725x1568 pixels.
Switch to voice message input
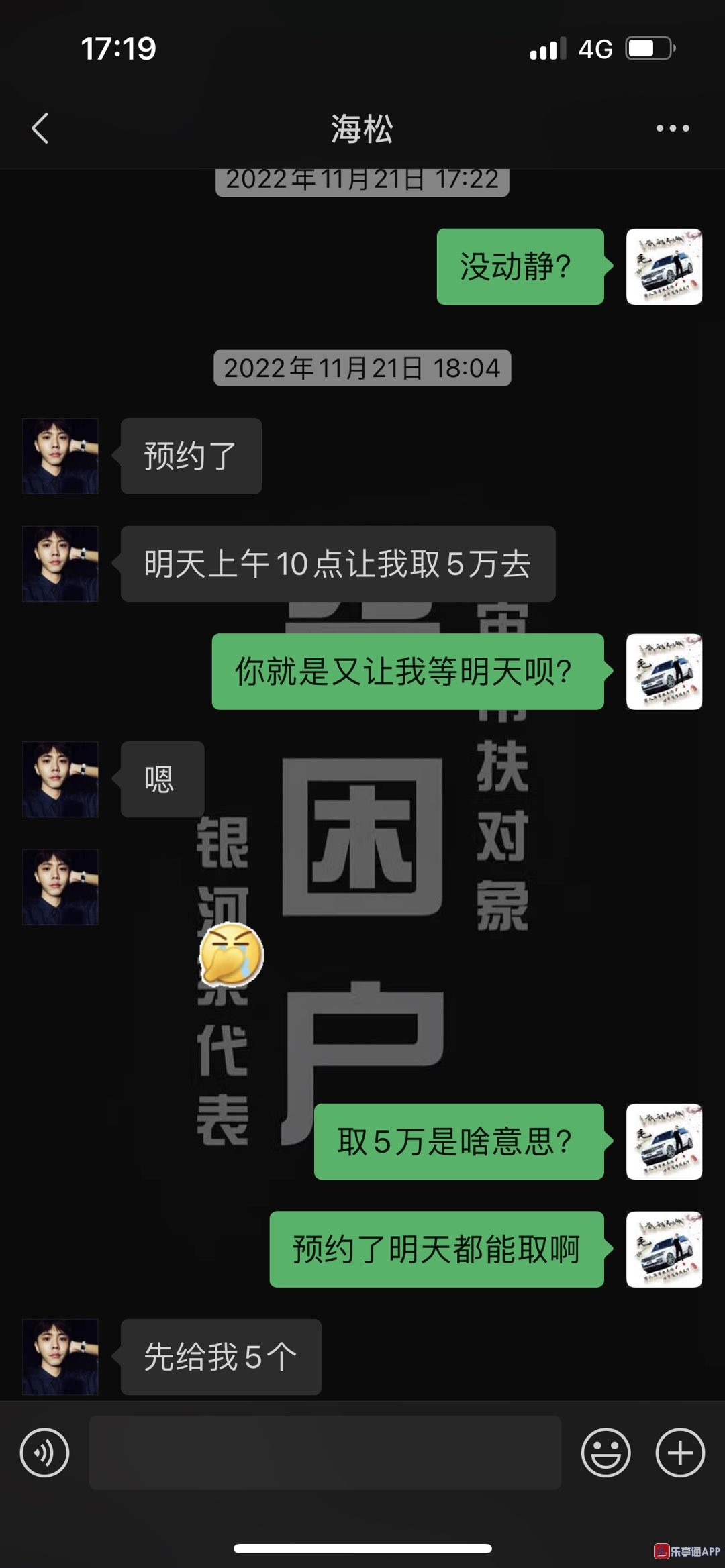[44, 1453]
